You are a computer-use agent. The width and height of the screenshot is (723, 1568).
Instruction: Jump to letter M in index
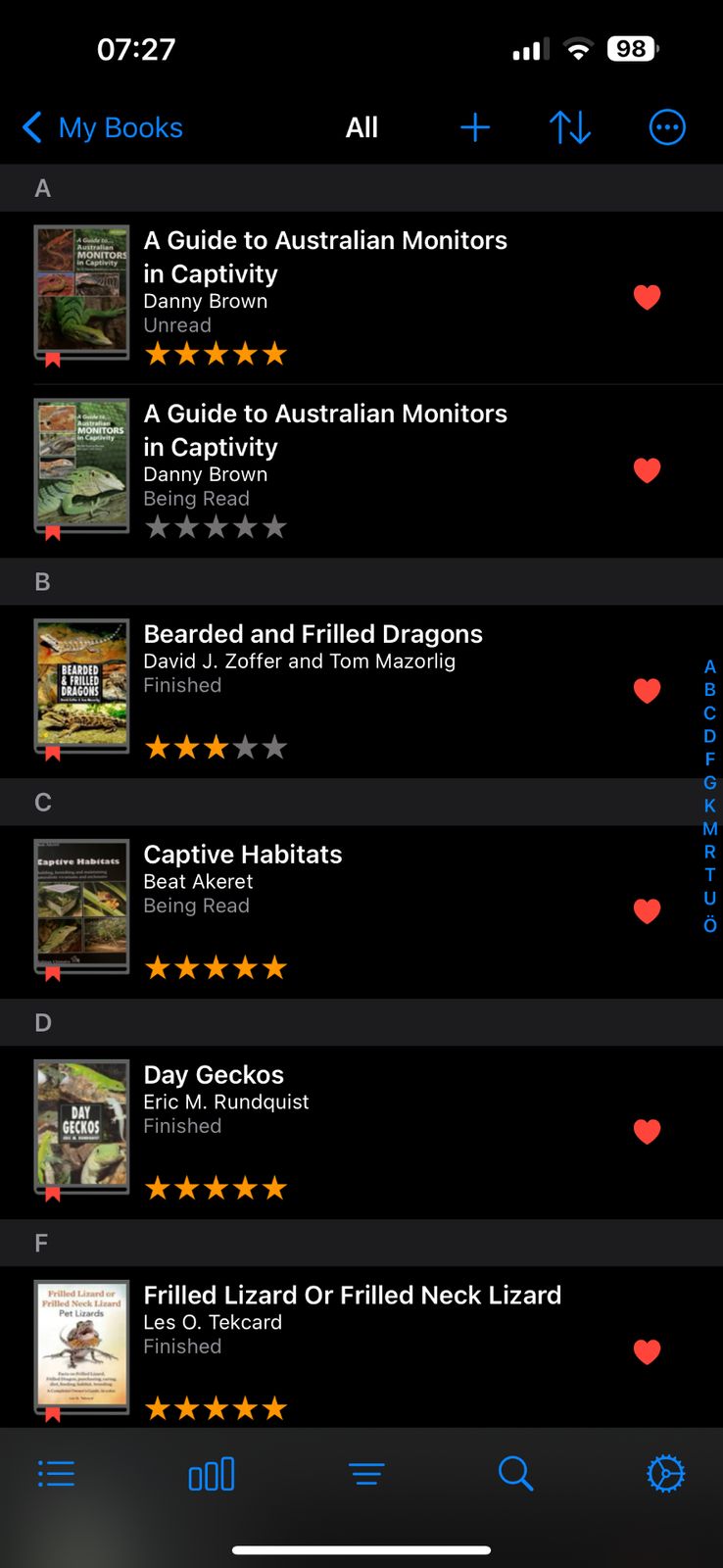(710, 829)
